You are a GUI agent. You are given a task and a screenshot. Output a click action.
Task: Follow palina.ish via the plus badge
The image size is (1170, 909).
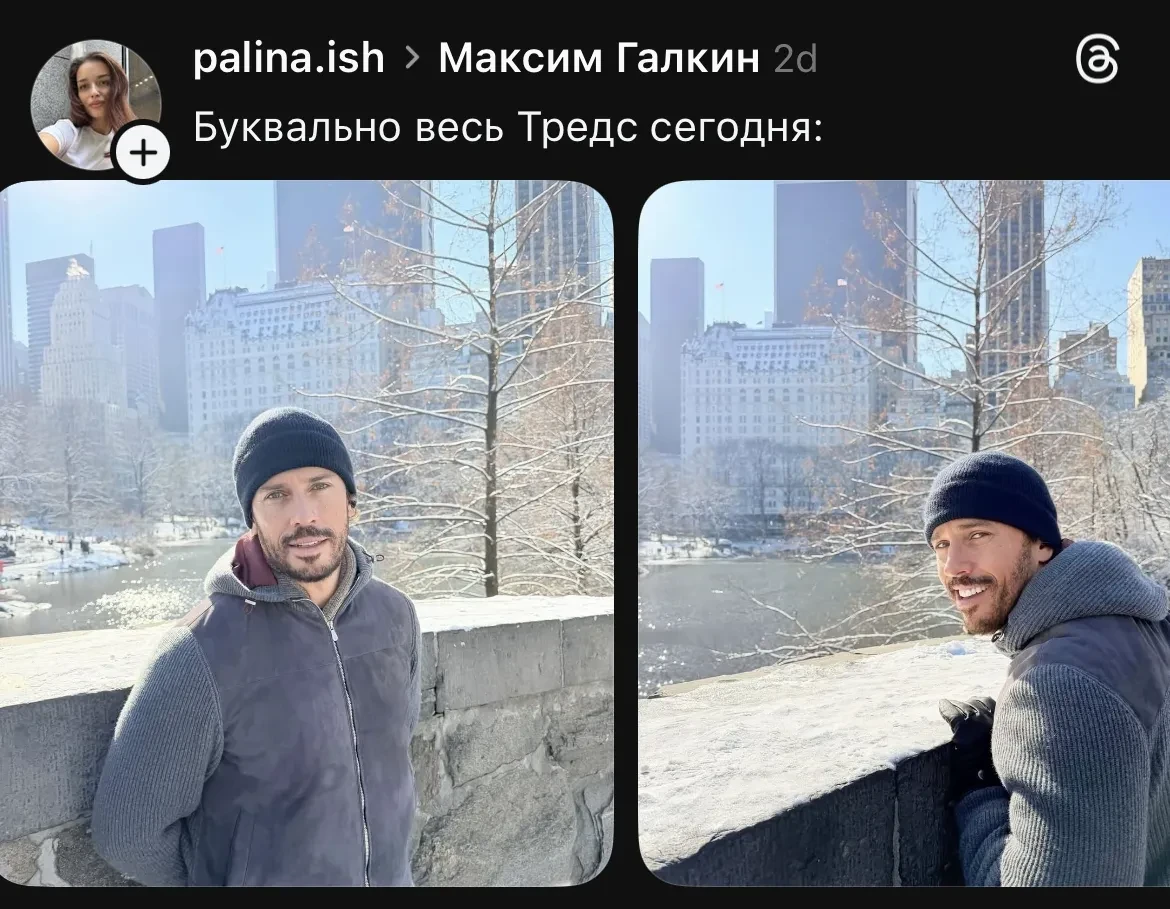pyautogui.click(x=144, y=153)
